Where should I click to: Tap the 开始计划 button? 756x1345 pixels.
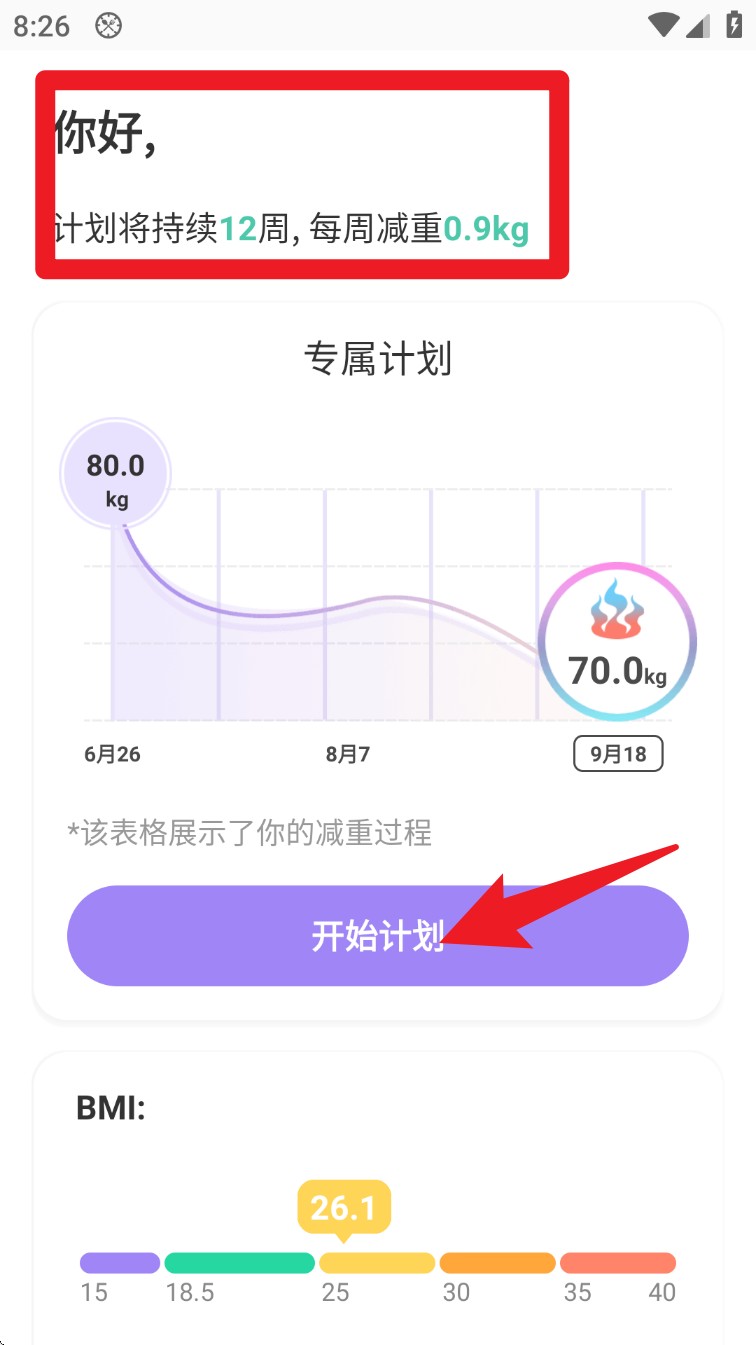coord(377,936)
